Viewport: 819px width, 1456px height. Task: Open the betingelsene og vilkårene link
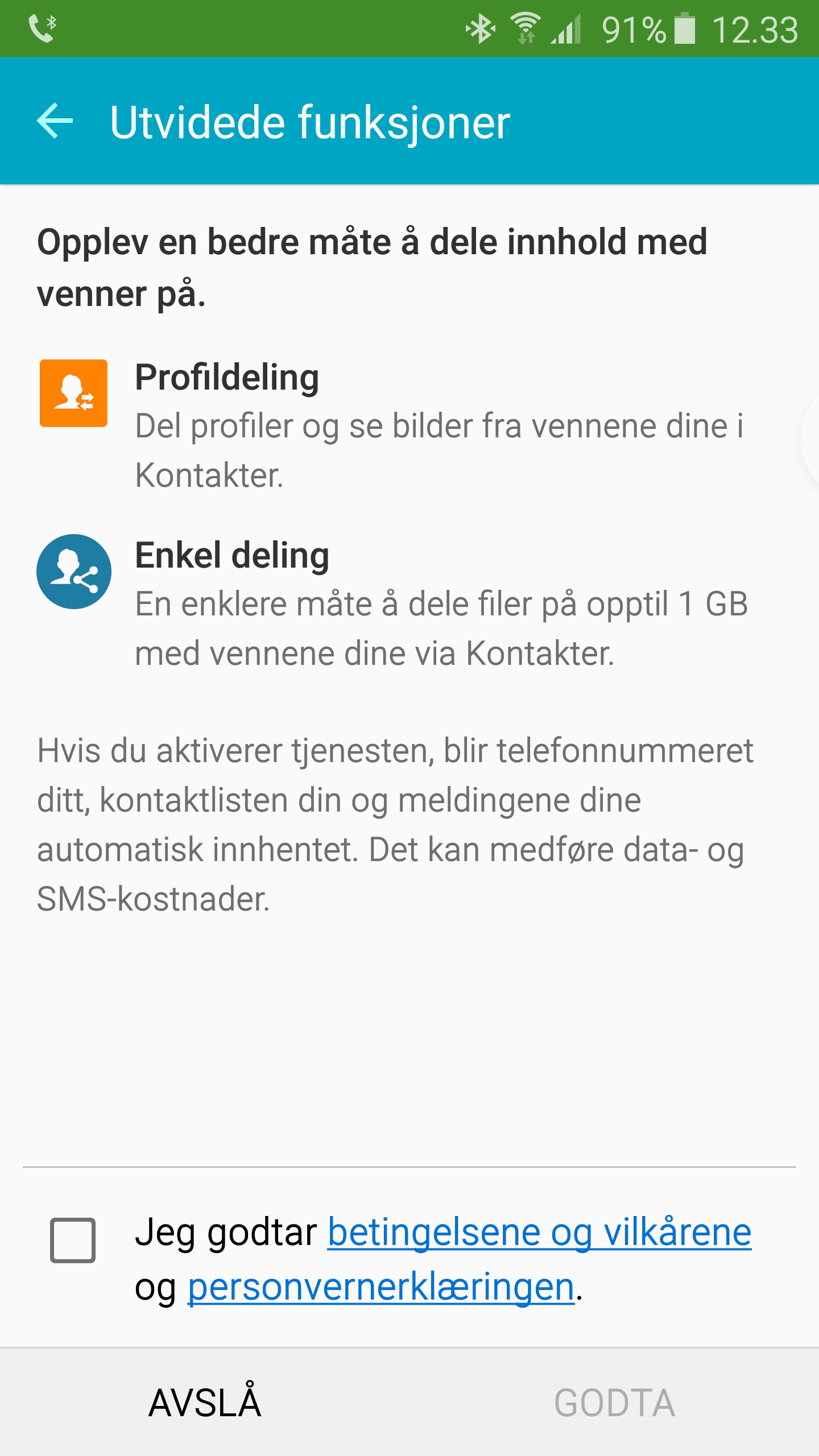tap(539, 1232)
